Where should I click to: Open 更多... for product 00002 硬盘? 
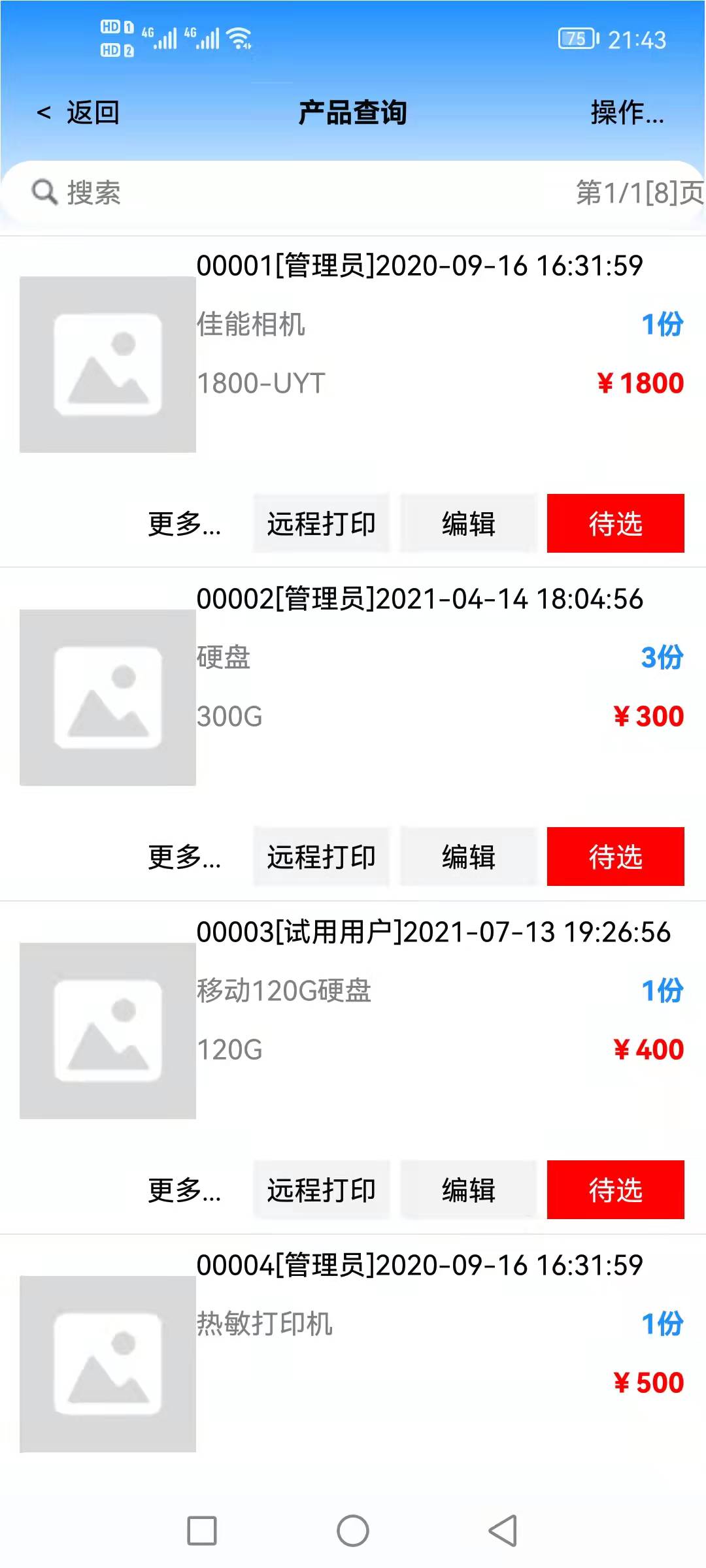pyautogui.click(x=185, y=857)
